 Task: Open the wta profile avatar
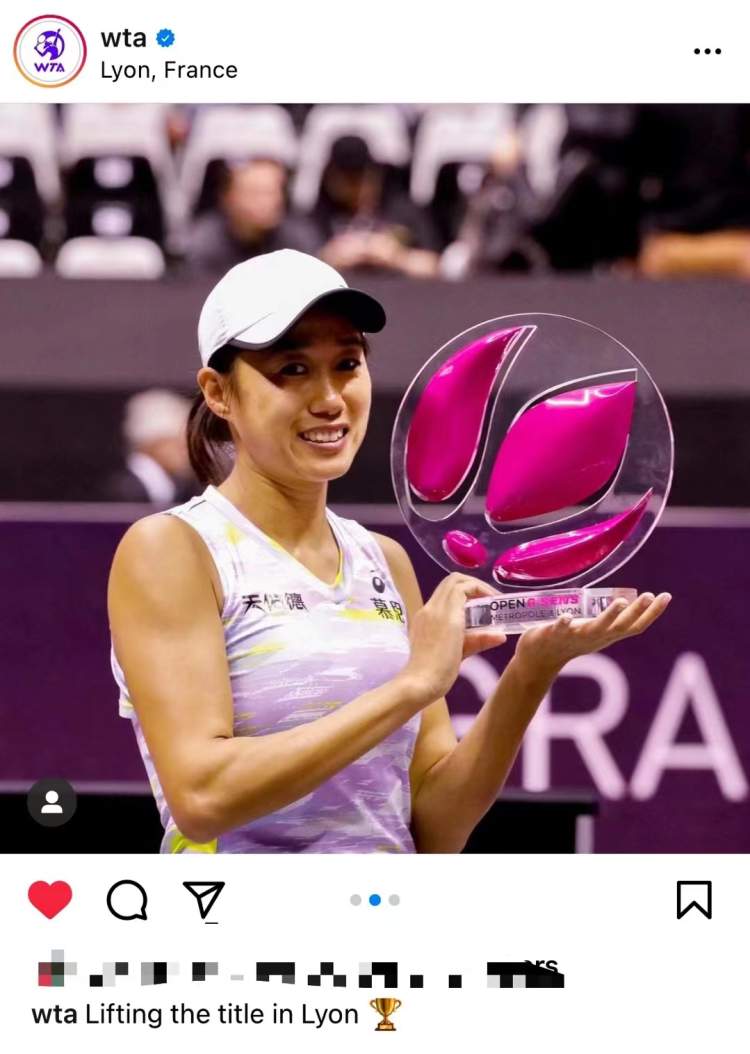tap(49, 51)
